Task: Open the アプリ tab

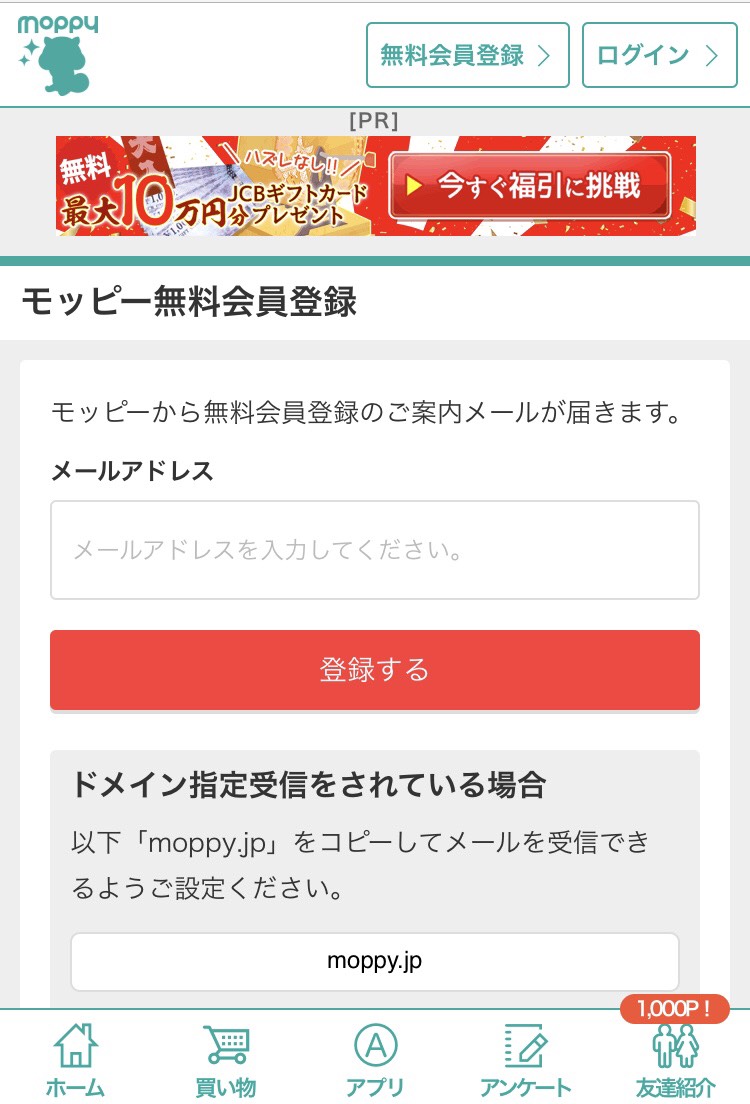Action: [x=375, y=1060]
